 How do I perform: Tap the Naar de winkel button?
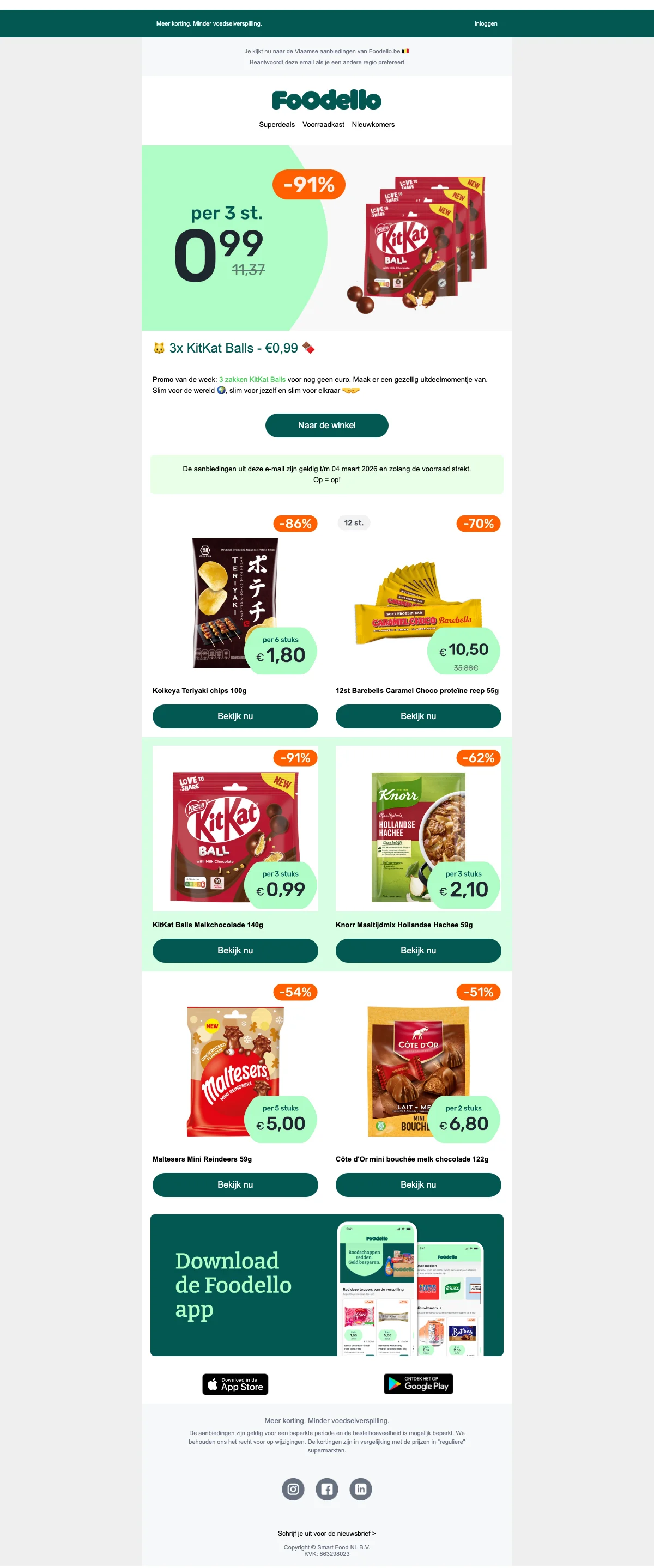tap(326, 426)
